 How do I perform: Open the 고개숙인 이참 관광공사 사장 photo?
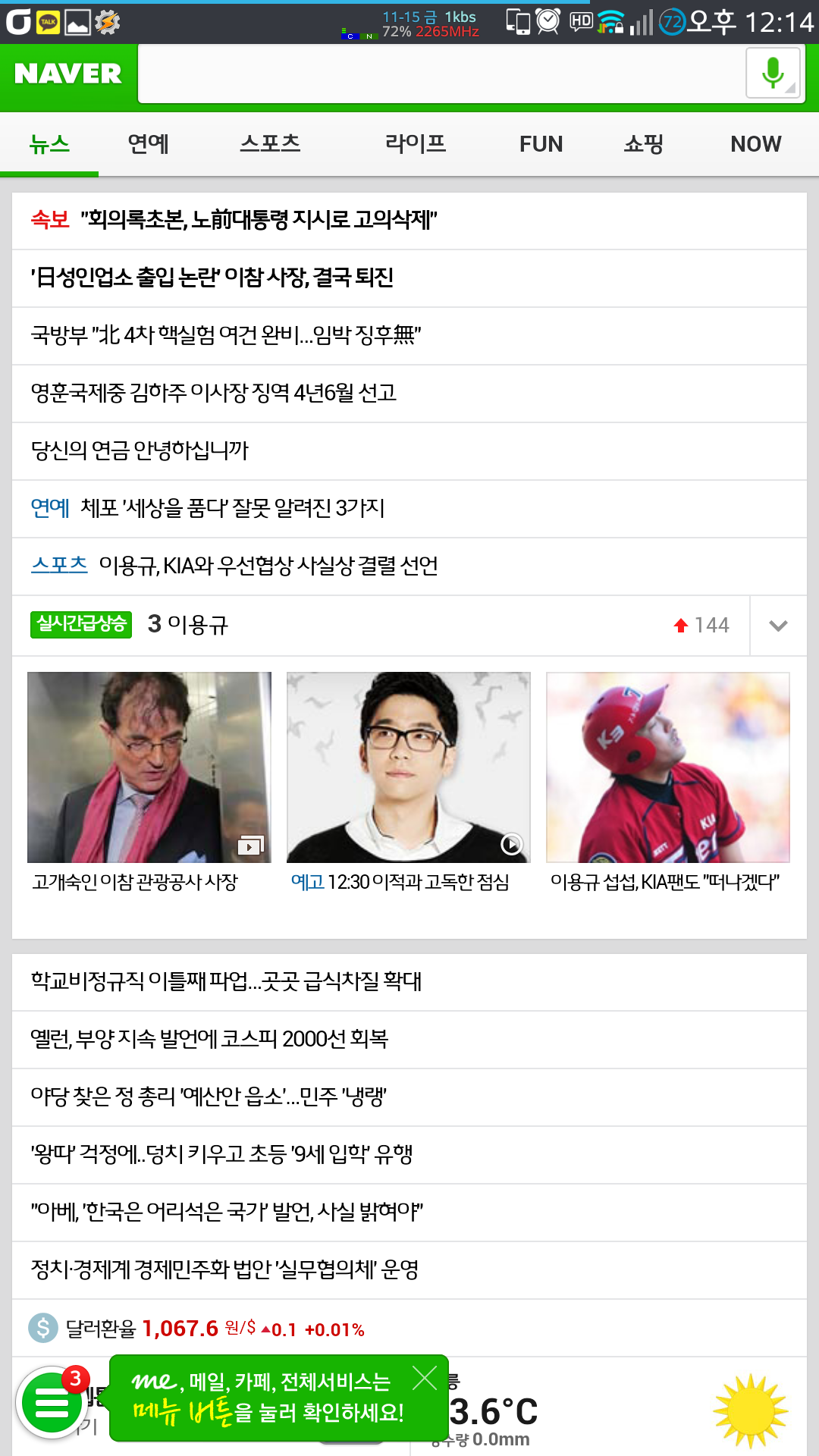click(x=149, y=767)
